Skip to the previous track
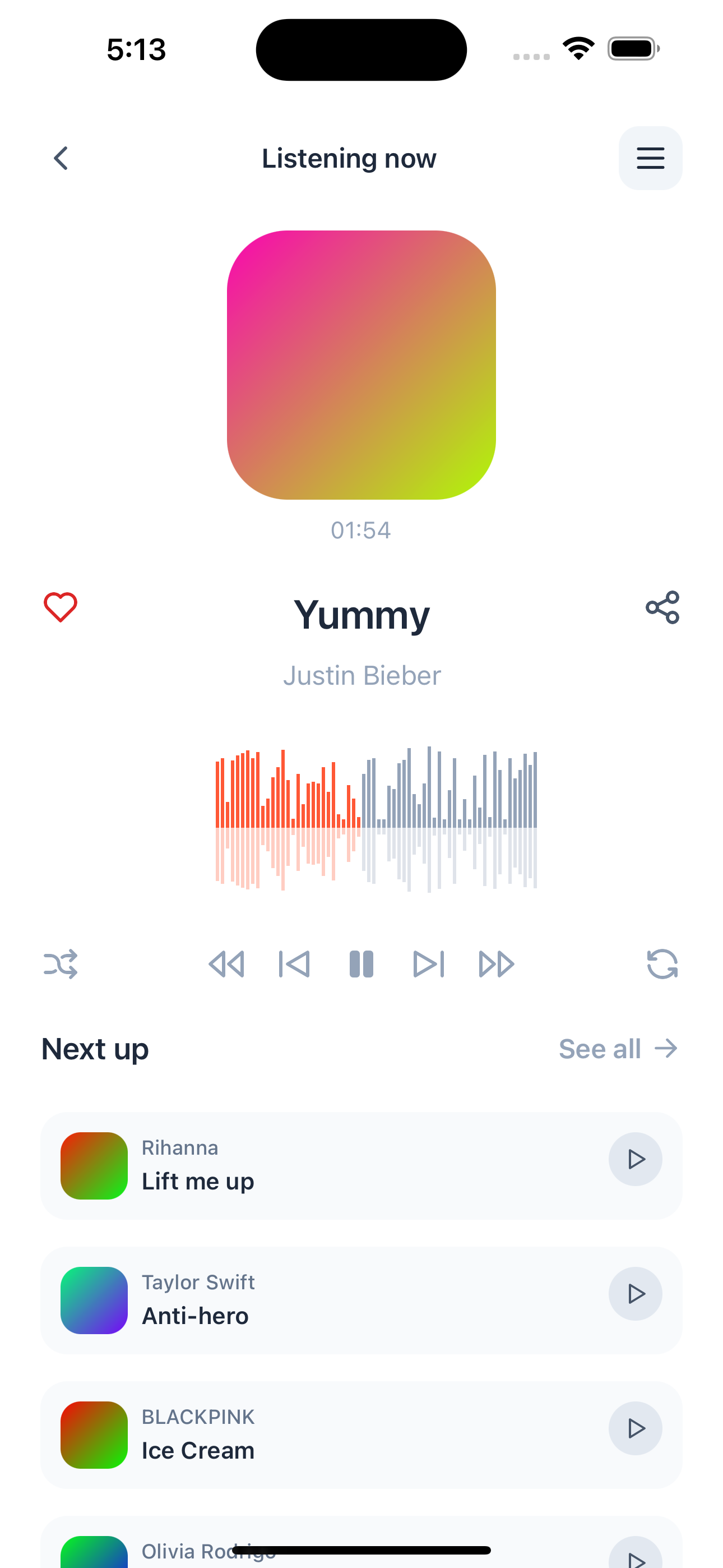723x1568 pixels. [295, 963]
